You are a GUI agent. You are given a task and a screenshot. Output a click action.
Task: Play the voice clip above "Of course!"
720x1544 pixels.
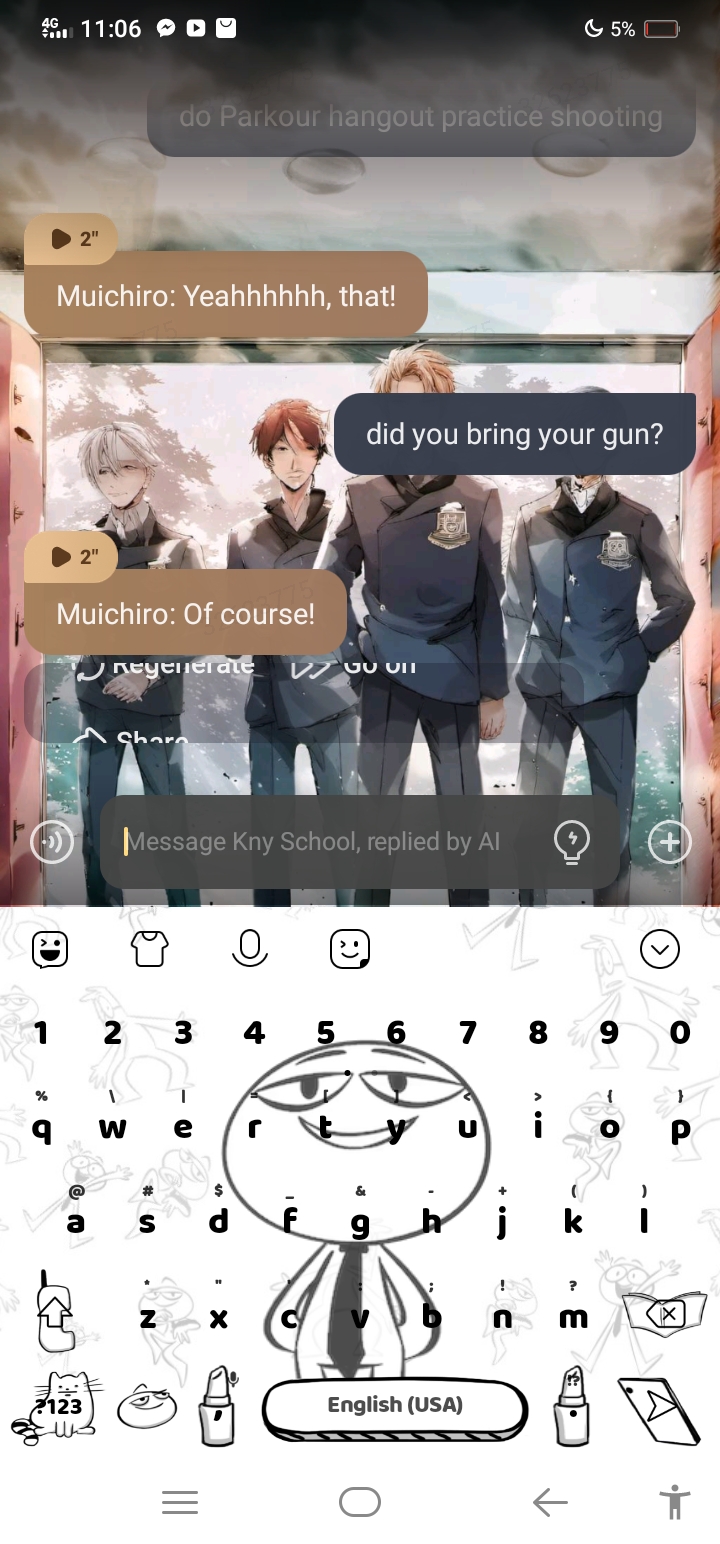(x=71, y=556)
